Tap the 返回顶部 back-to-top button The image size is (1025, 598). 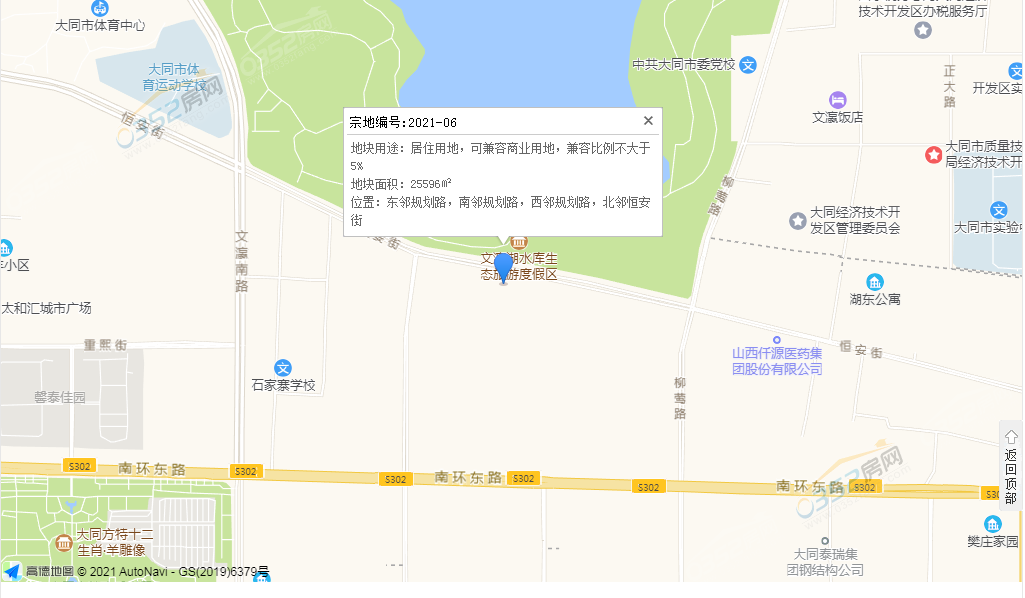[1010, 466]
